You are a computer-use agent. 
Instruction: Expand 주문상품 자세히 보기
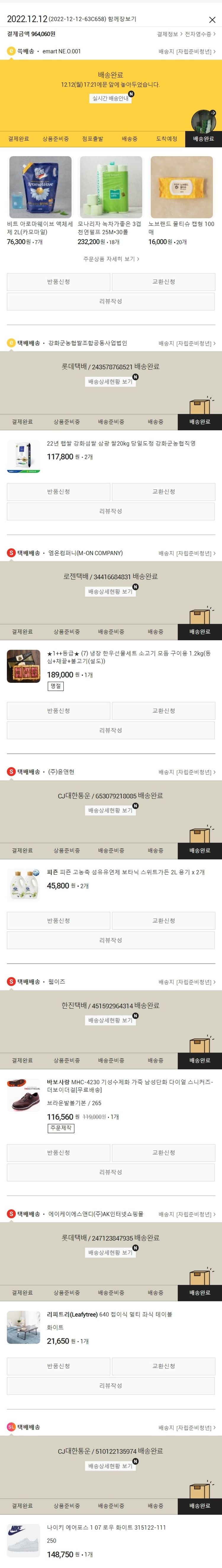[111, 259]
